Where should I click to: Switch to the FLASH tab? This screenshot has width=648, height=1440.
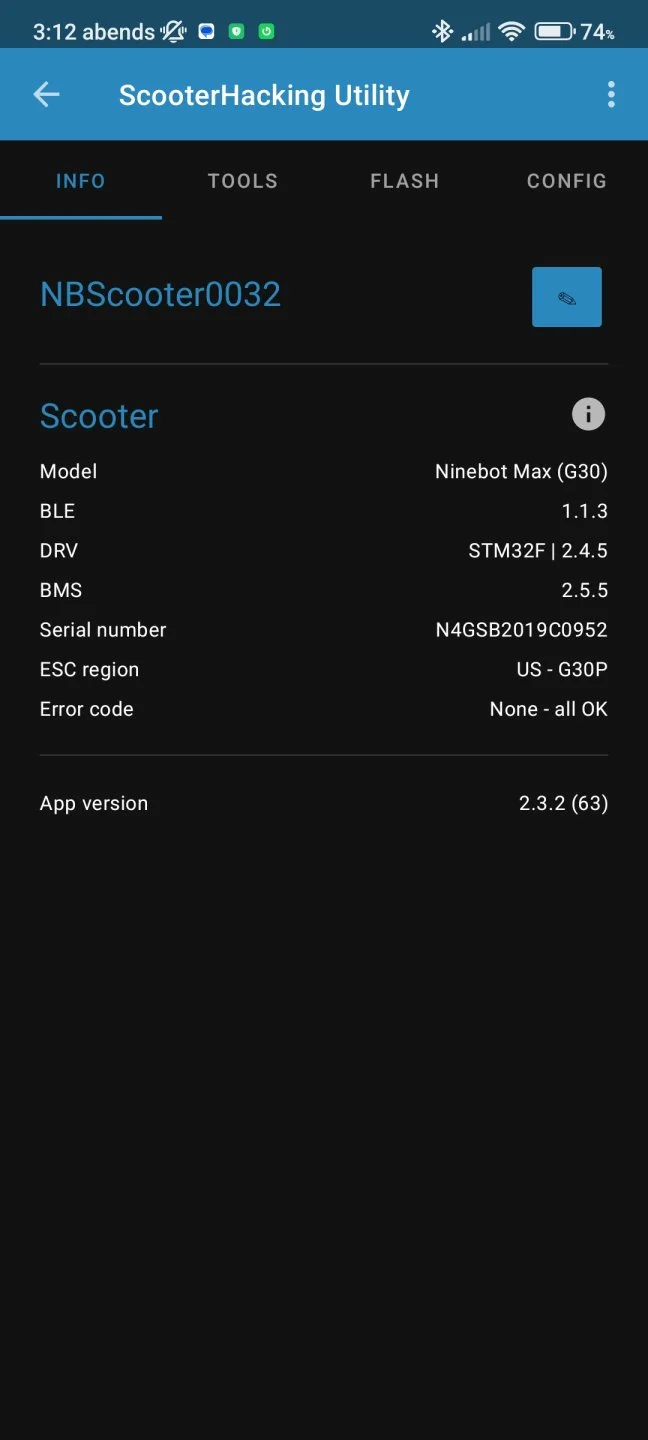tap(404, 181)
